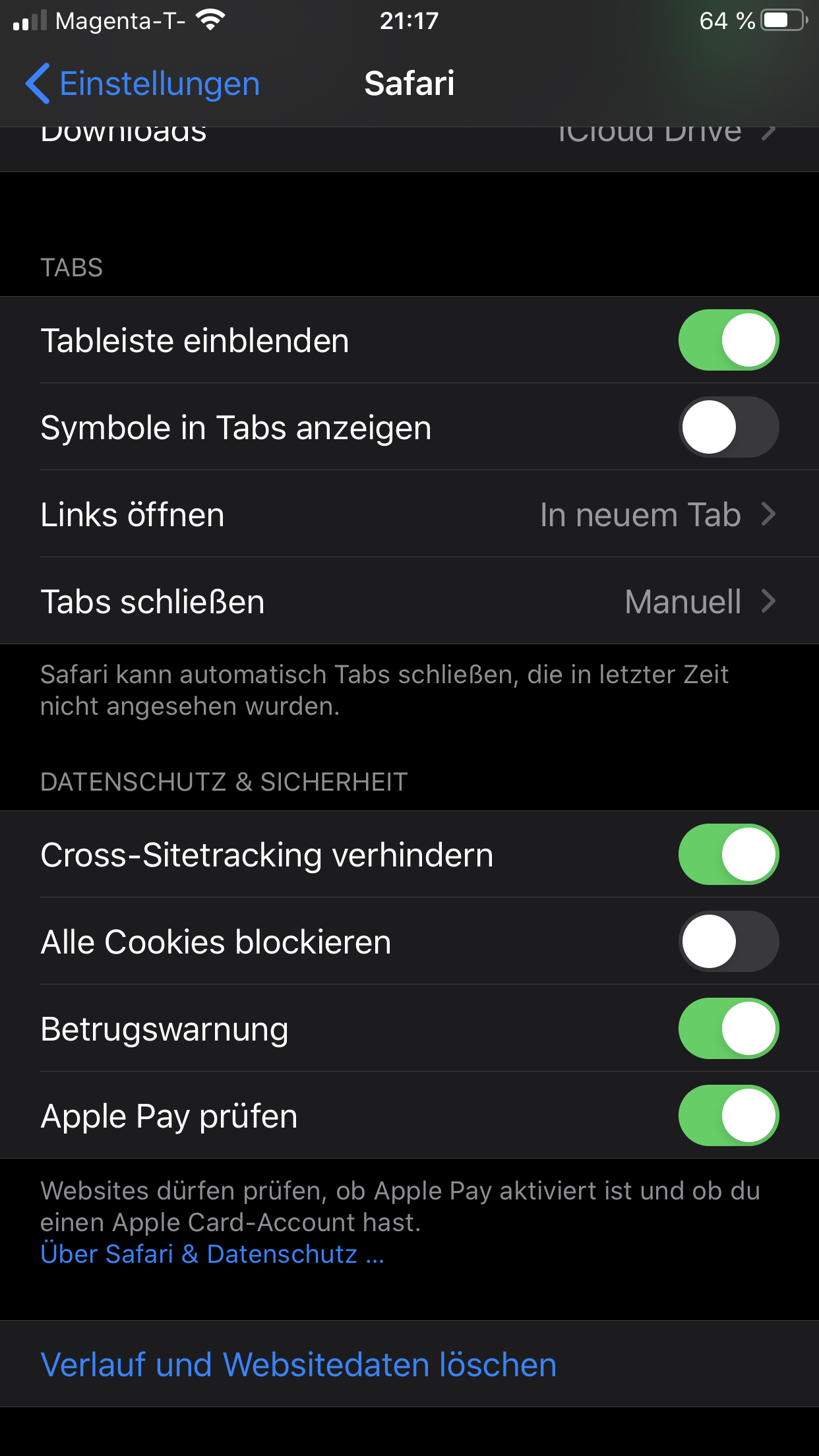This screenshot has width=819, height=1456.
Task: Disable the Betrugswarnung switch
Action: point(728,1029)
